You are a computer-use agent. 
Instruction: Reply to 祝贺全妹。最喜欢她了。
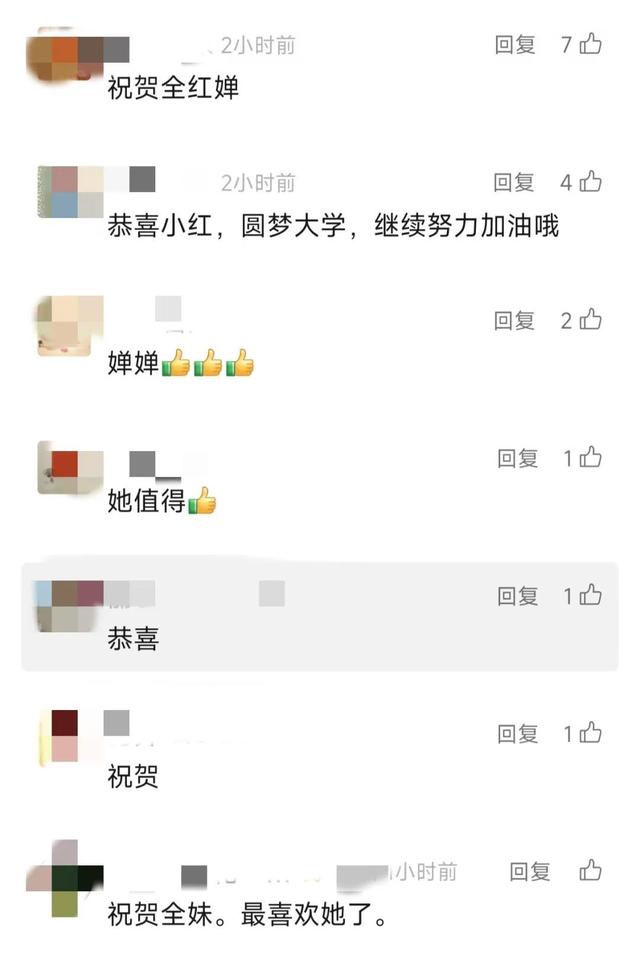530,872
